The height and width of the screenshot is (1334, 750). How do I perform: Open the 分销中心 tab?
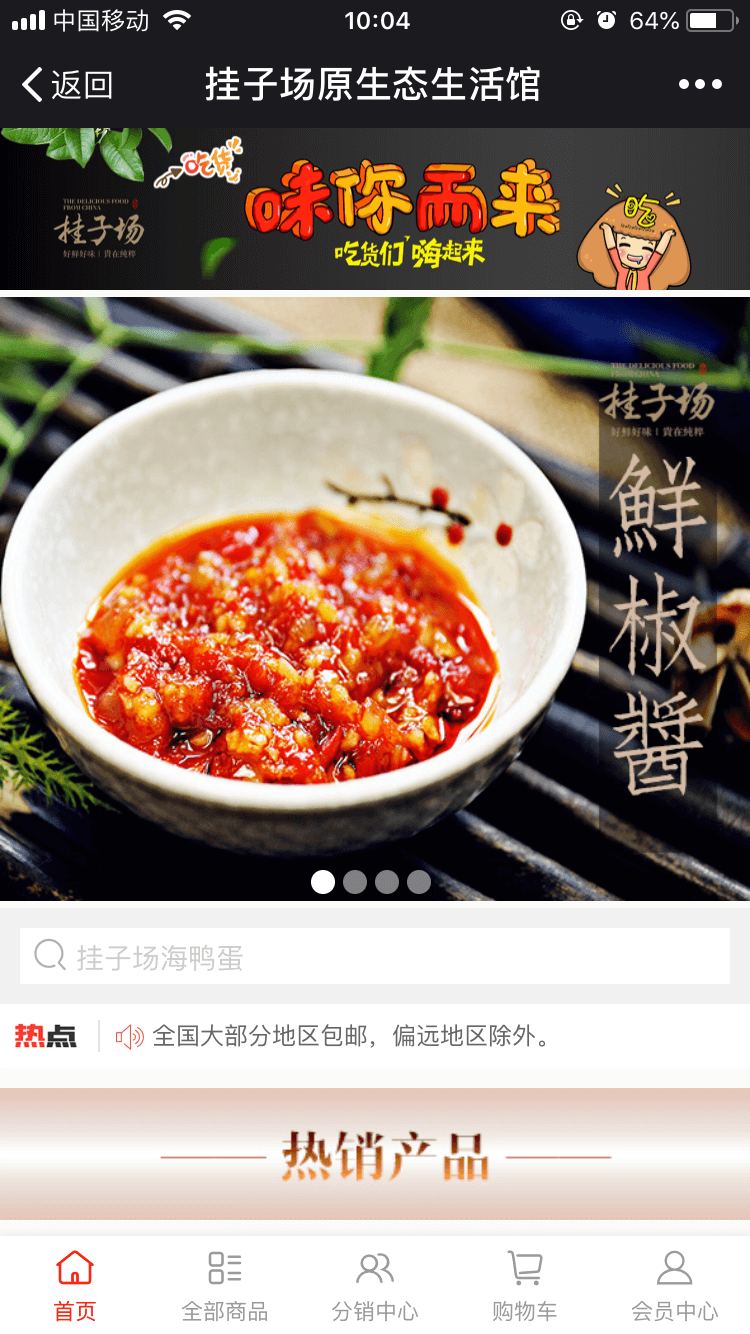point(375,1286)
